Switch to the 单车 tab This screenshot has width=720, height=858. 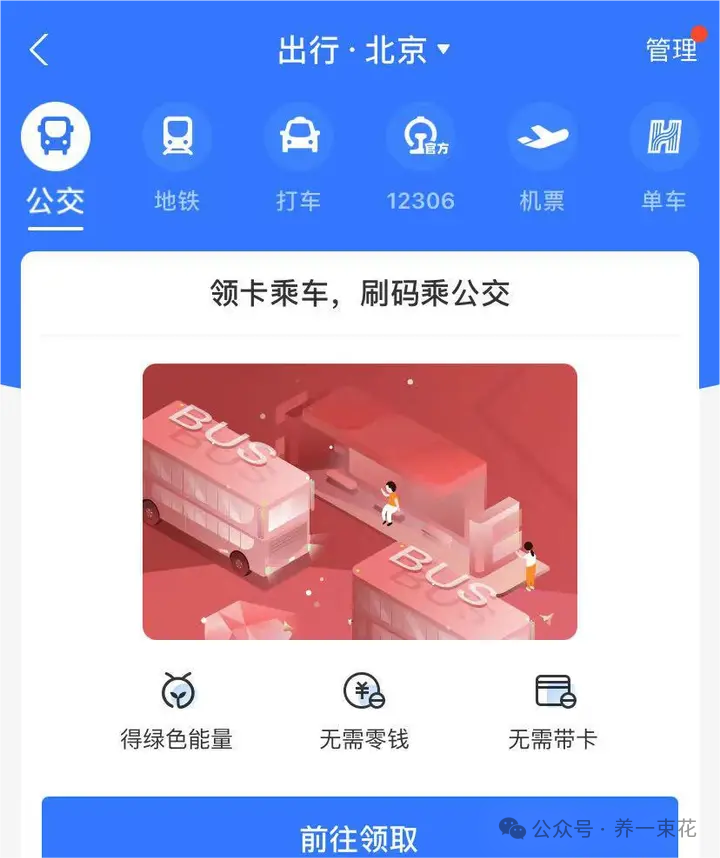663,160
